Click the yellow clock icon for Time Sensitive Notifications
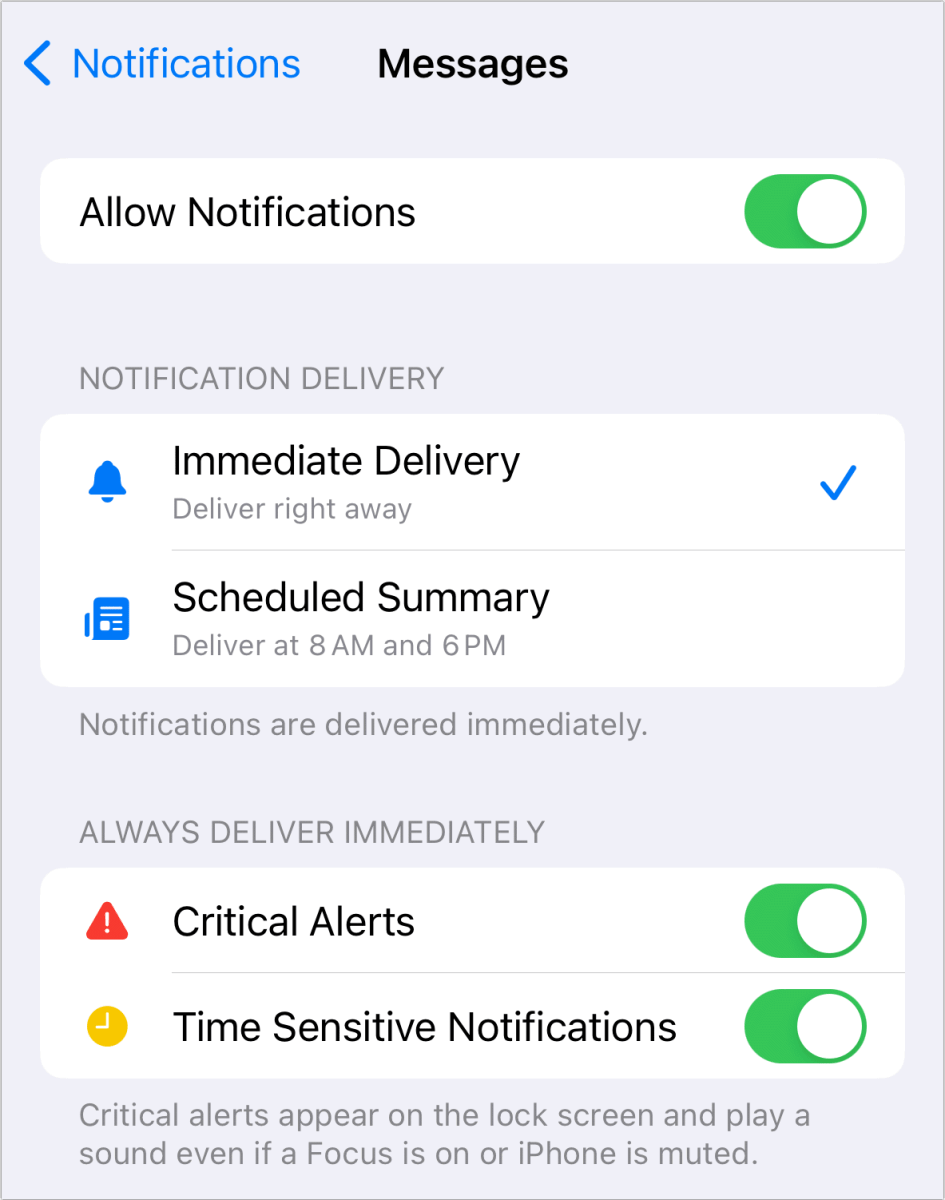 coord(107,1026)
